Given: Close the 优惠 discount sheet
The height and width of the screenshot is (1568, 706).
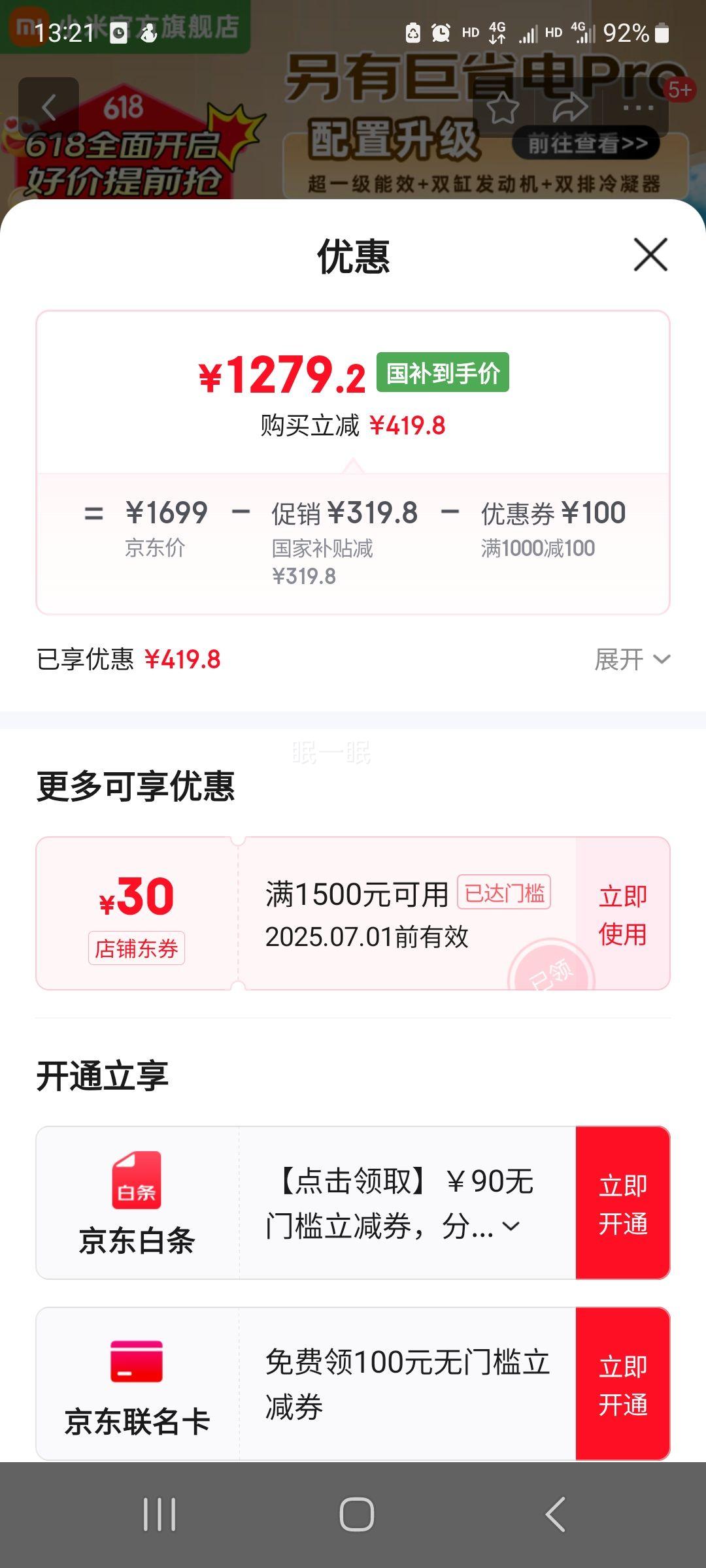Looking at the screenshot, I should [x=650, y=254].
